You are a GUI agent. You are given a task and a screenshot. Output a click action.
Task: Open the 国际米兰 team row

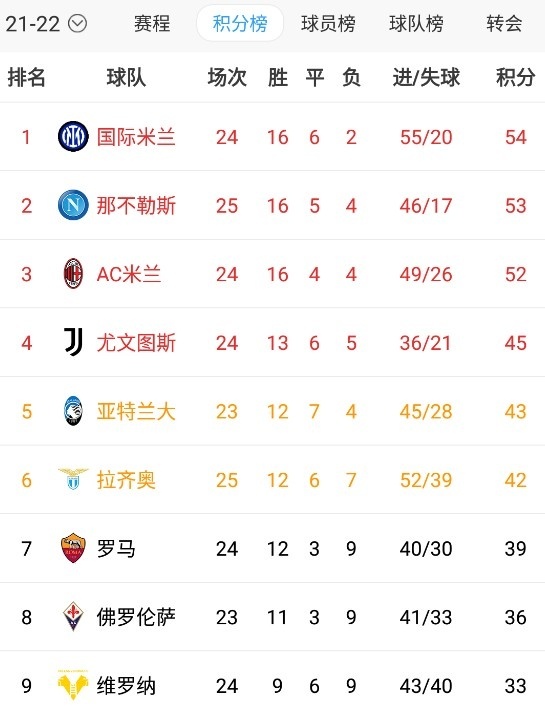coord(272,137)
